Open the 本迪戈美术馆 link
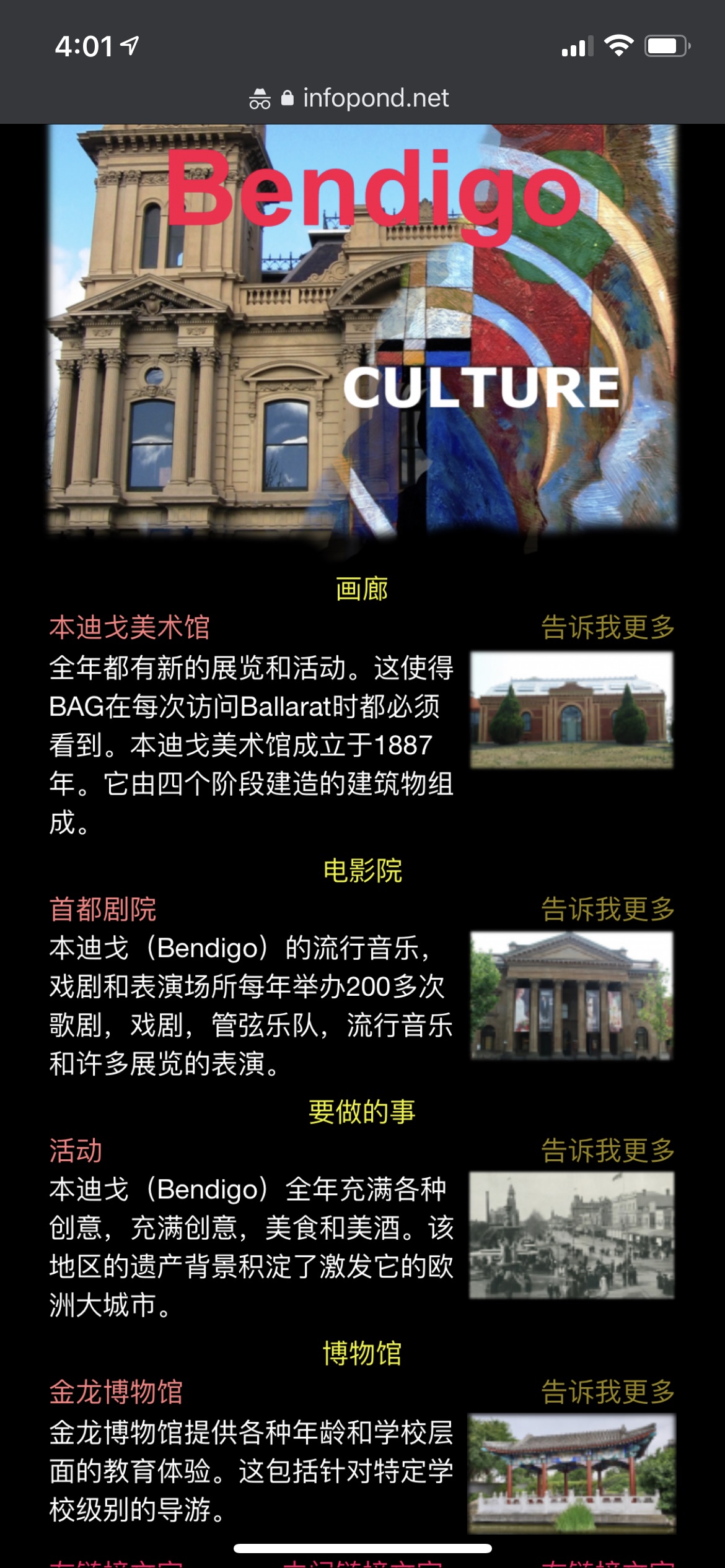Viewport: 725px width, 1568px height. point(130,627)
